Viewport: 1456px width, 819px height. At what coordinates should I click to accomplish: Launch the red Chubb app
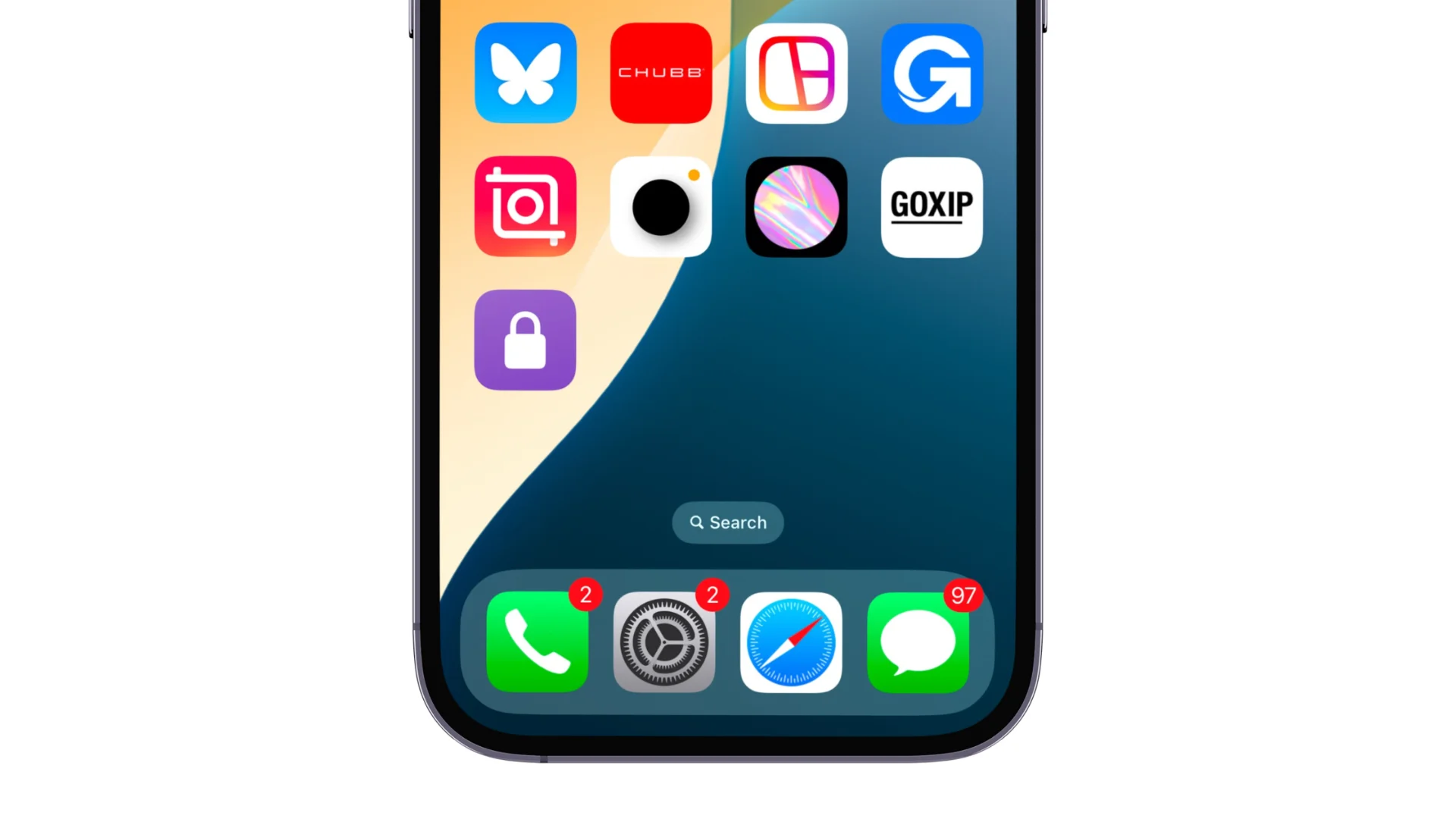click(661, 73)
